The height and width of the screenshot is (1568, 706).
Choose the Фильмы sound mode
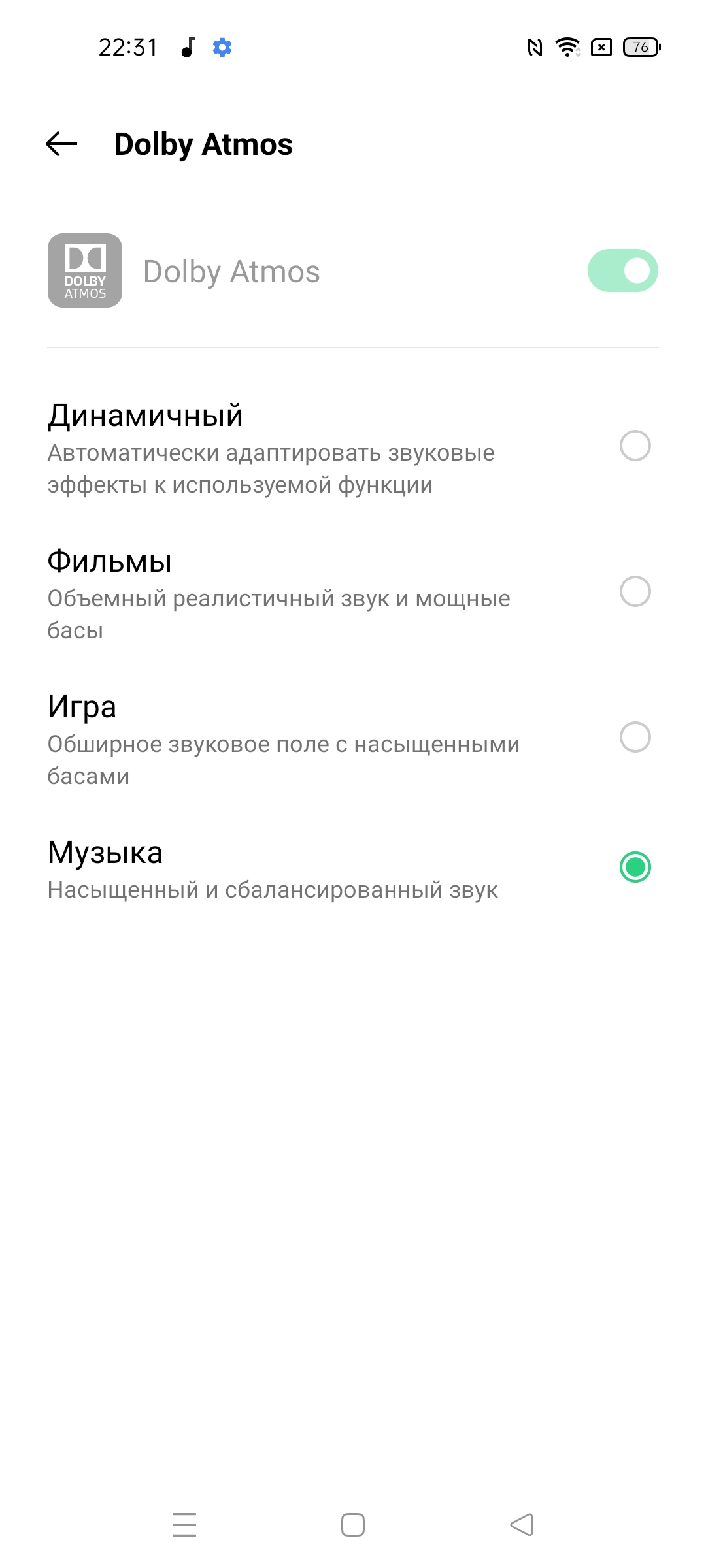point(635,592)
